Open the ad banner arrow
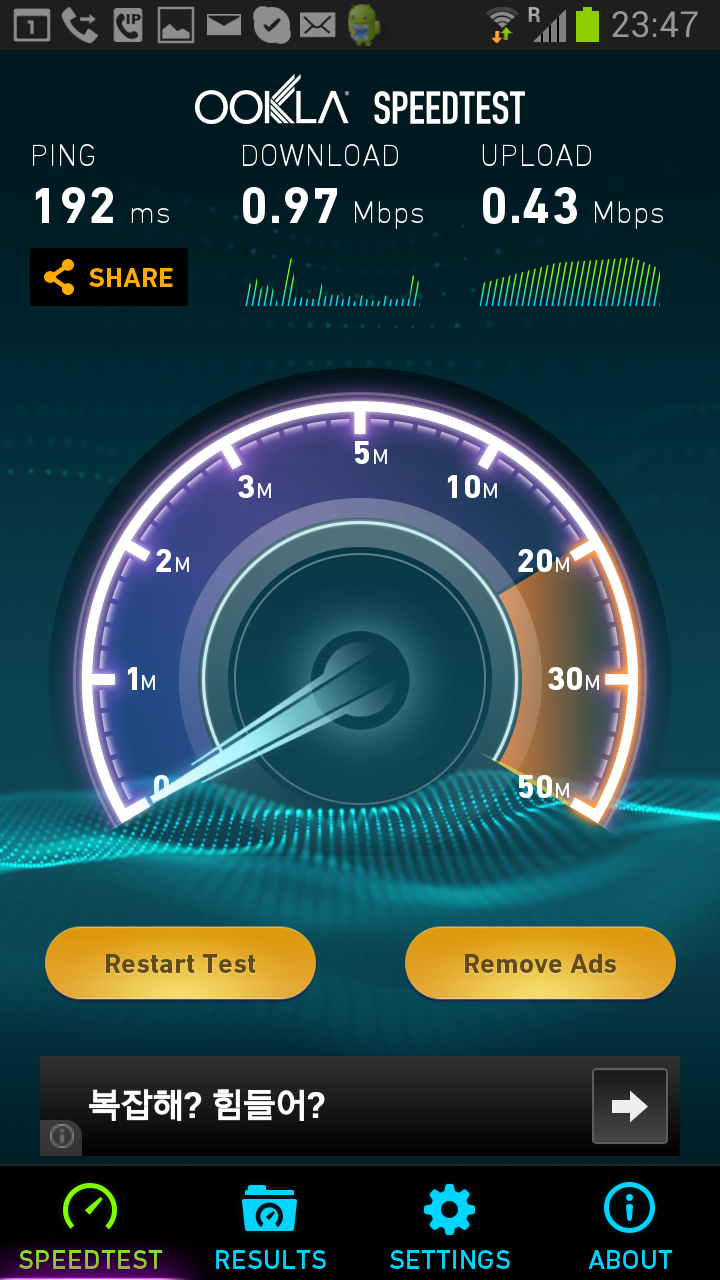Screen dimensions: 720x1280 [630, 1106]
